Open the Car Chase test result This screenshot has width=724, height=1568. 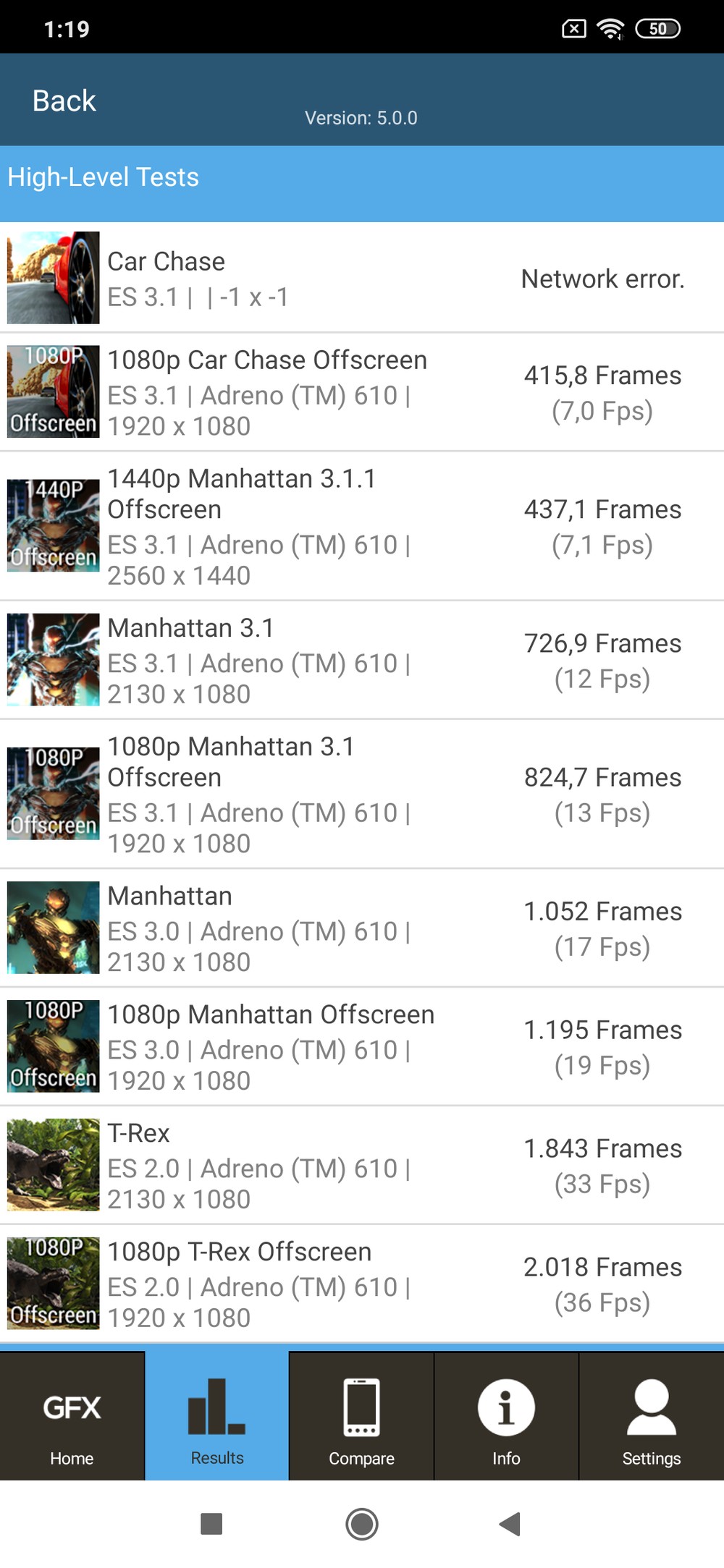pos(362,279)
